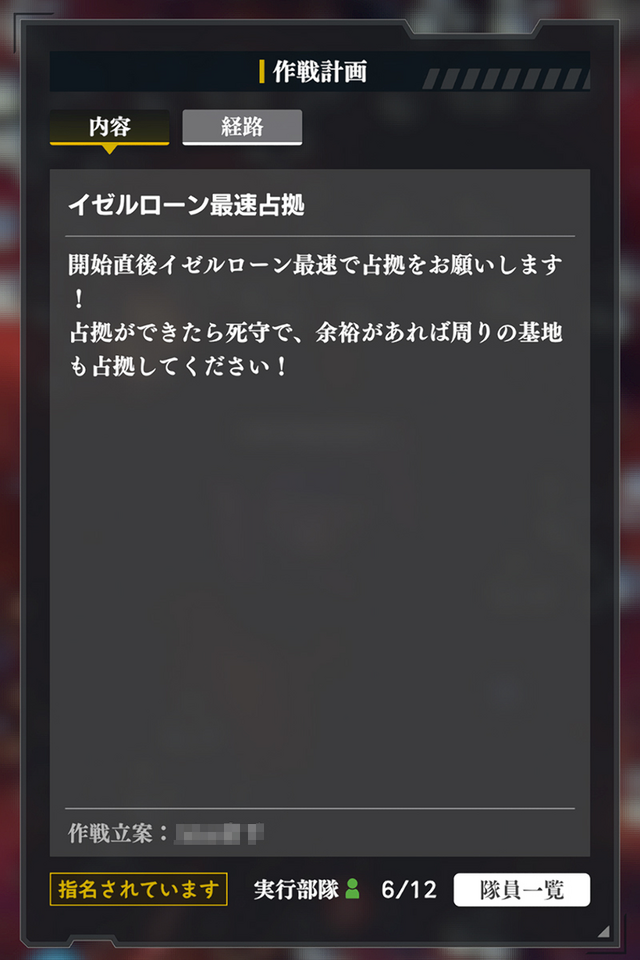
Task: Switch to the 経路 tab
Action: tap(242, 128)
